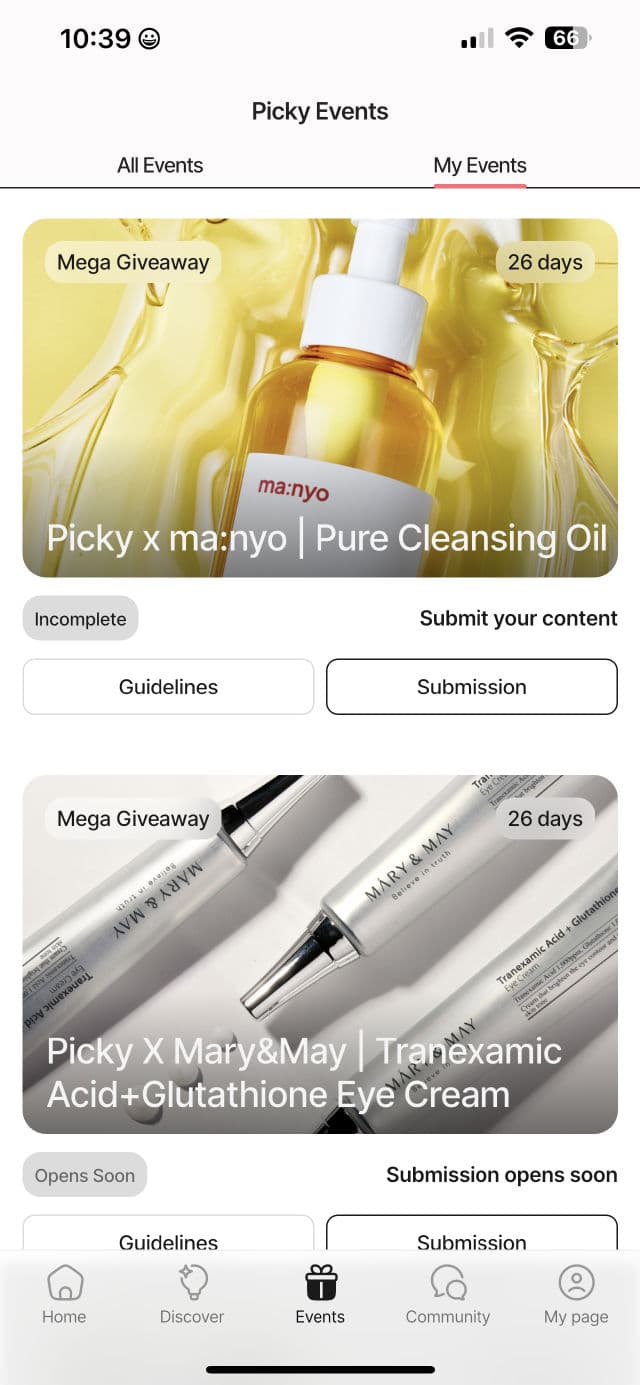Switch to the Community tab
The height and width of the screenshot is (1385, 640).
pyautogui.click(x=448, y=1296)
